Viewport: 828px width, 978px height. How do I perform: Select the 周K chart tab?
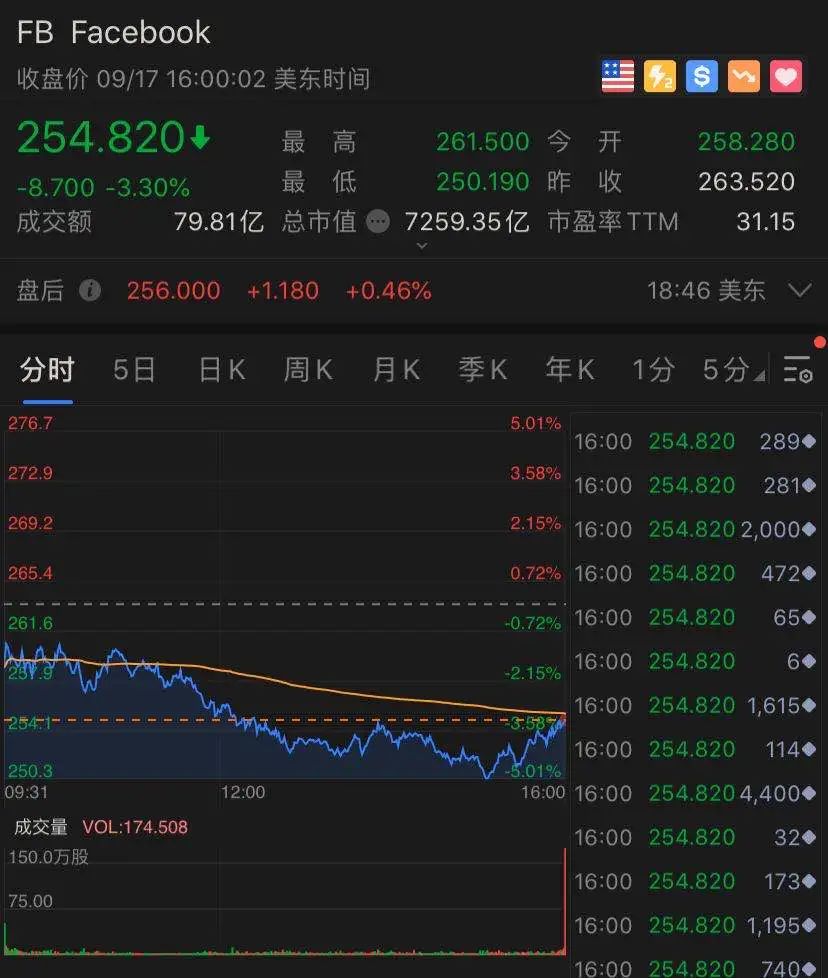(x=308, y=370)
